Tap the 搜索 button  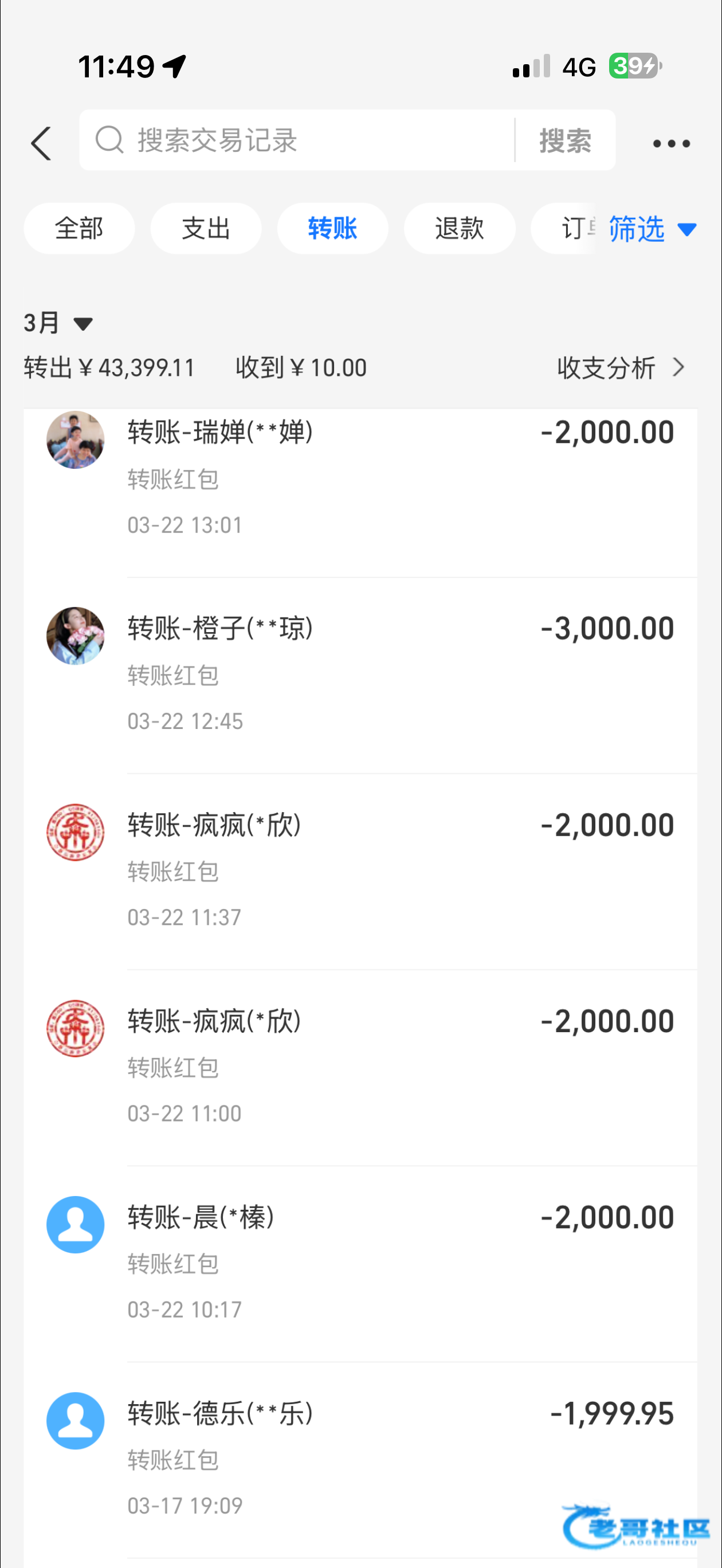[x=565, y=140]
